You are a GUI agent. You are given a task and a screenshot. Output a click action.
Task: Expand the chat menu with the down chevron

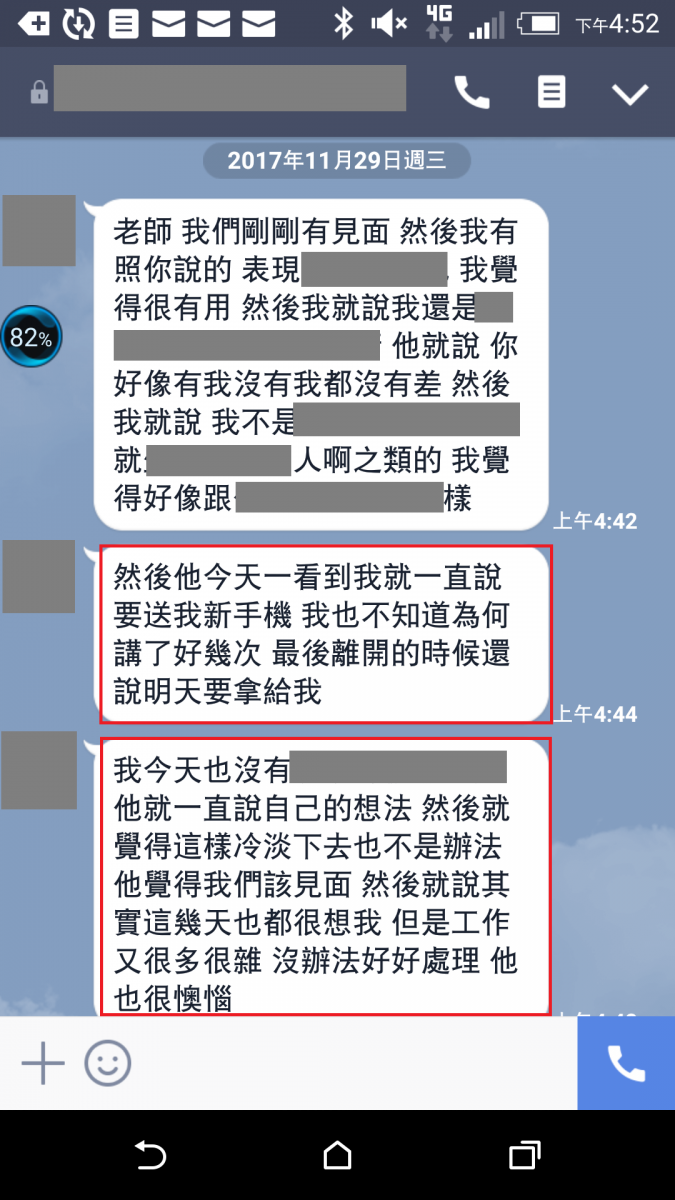pos(630,94)
